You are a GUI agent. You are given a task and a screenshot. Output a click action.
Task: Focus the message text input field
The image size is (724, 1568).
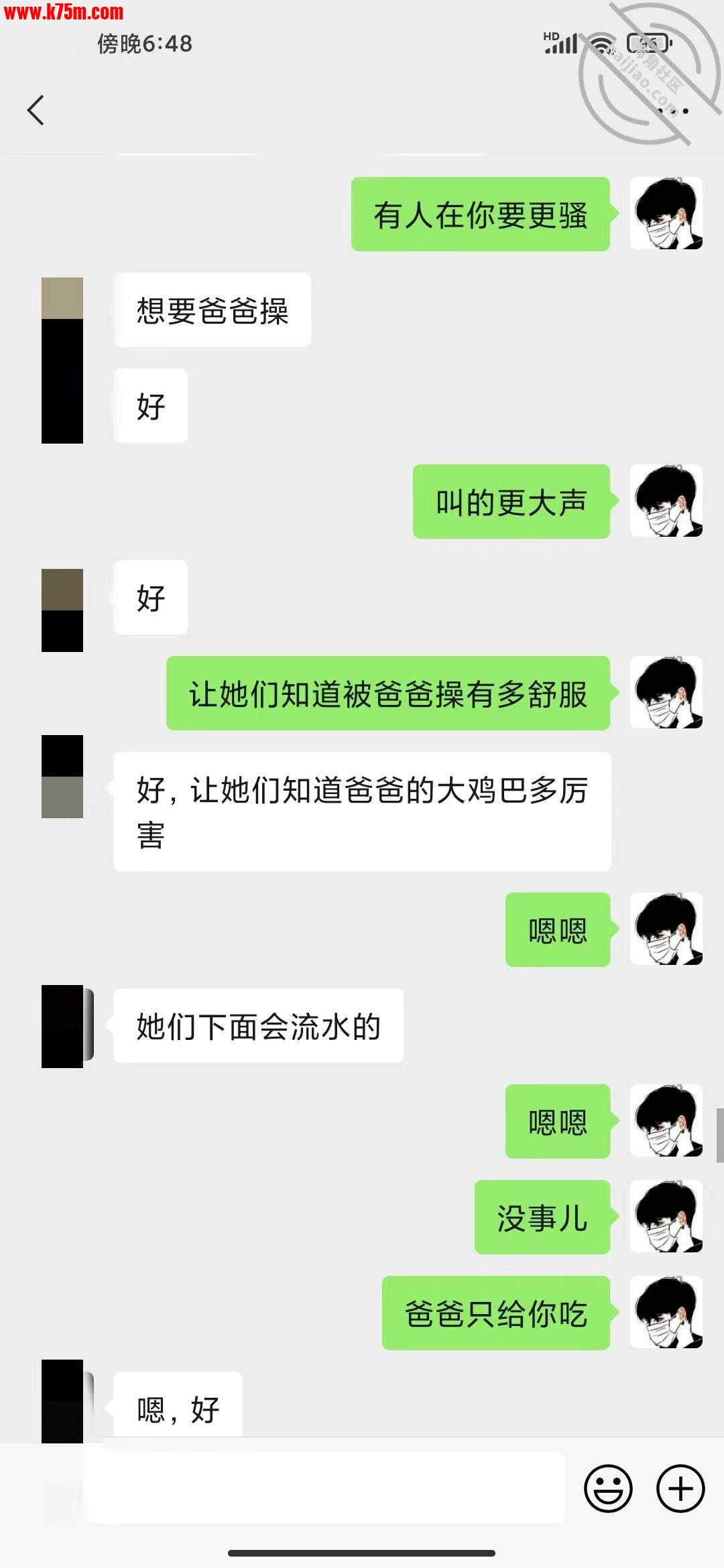coord(325,1488)
